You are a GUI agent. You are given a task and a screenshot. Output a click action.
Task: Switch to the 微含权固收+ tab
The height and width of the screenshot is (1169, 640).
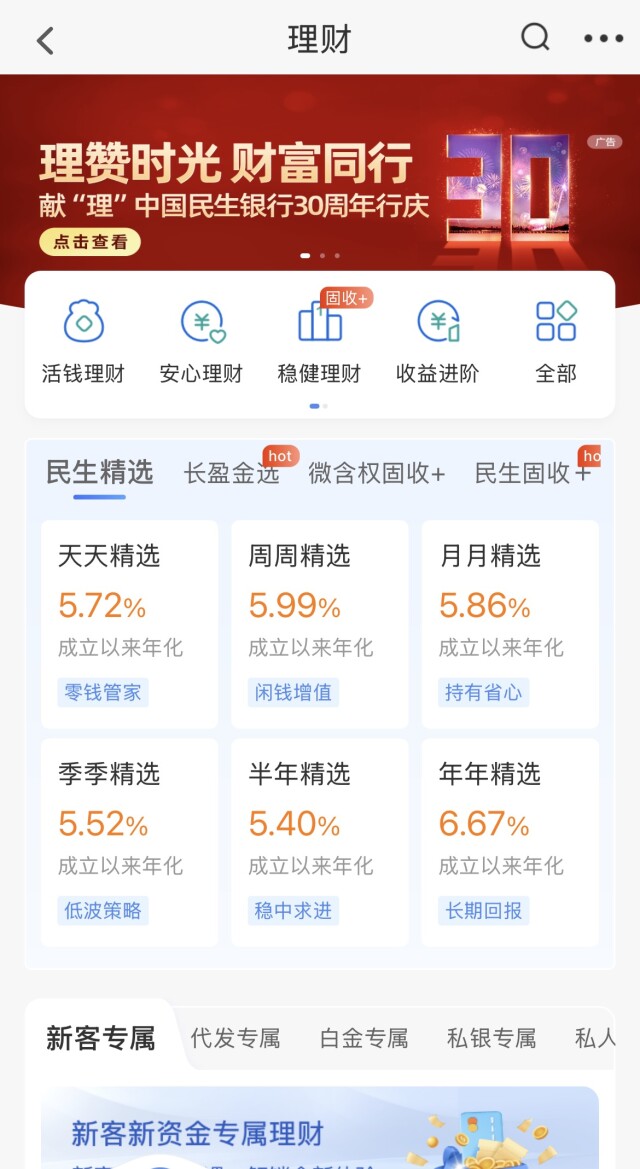click(x=376, y=473)
